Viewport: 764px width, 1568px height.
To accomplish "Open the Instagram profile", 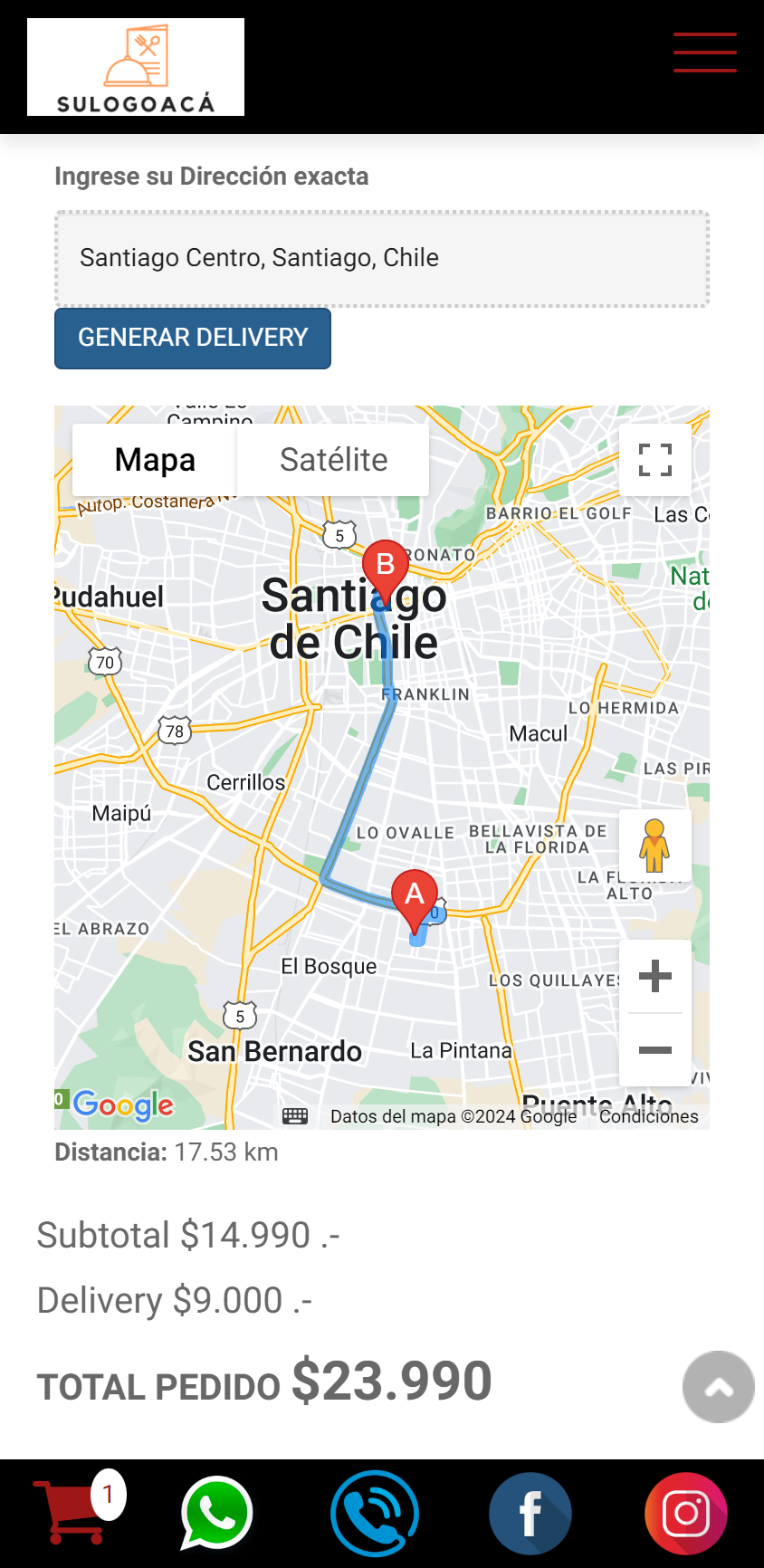I will tap(686, 1513).
